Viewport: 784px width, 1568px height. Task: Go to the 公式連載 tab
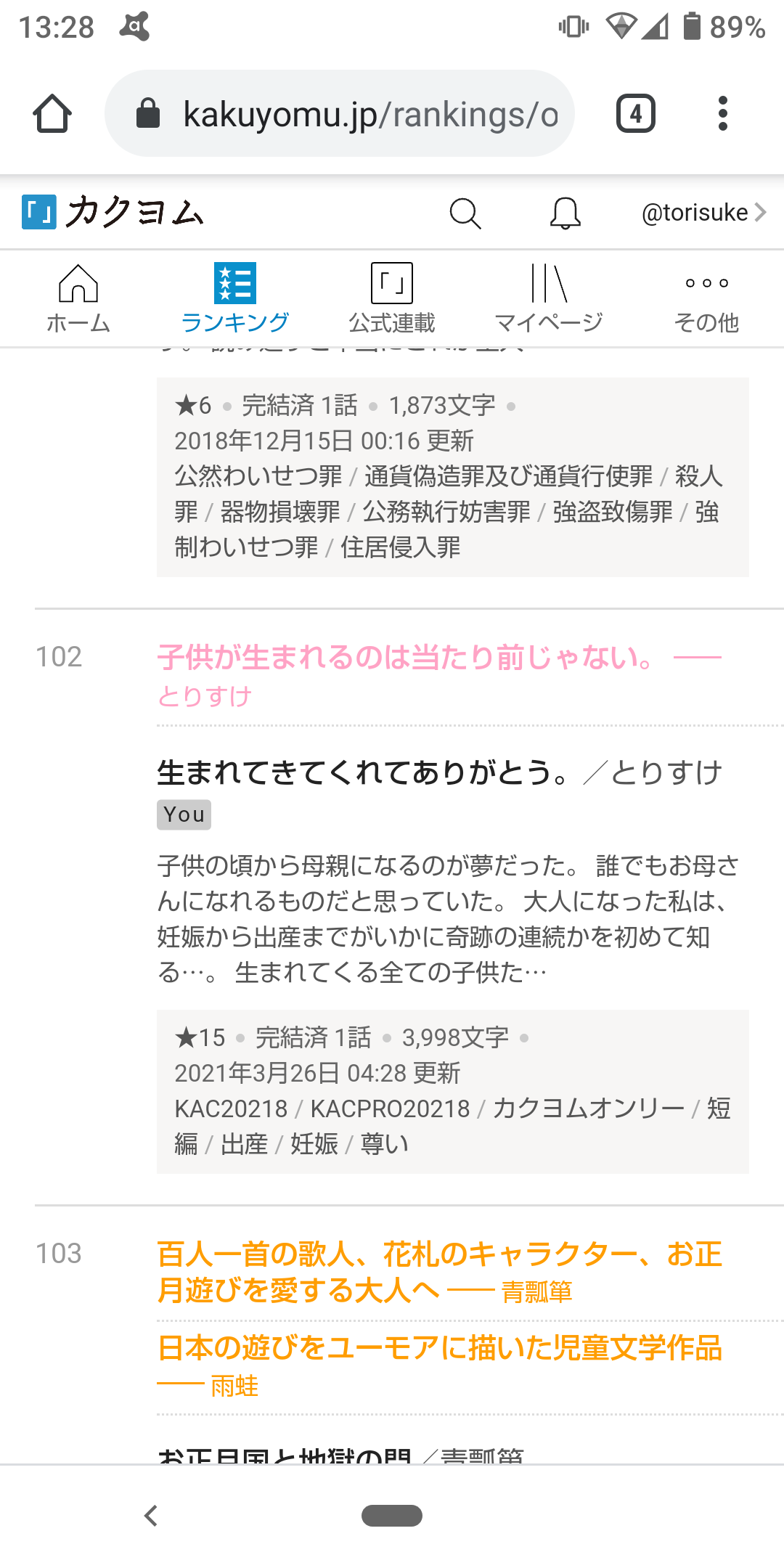click(x=392, y=298)
